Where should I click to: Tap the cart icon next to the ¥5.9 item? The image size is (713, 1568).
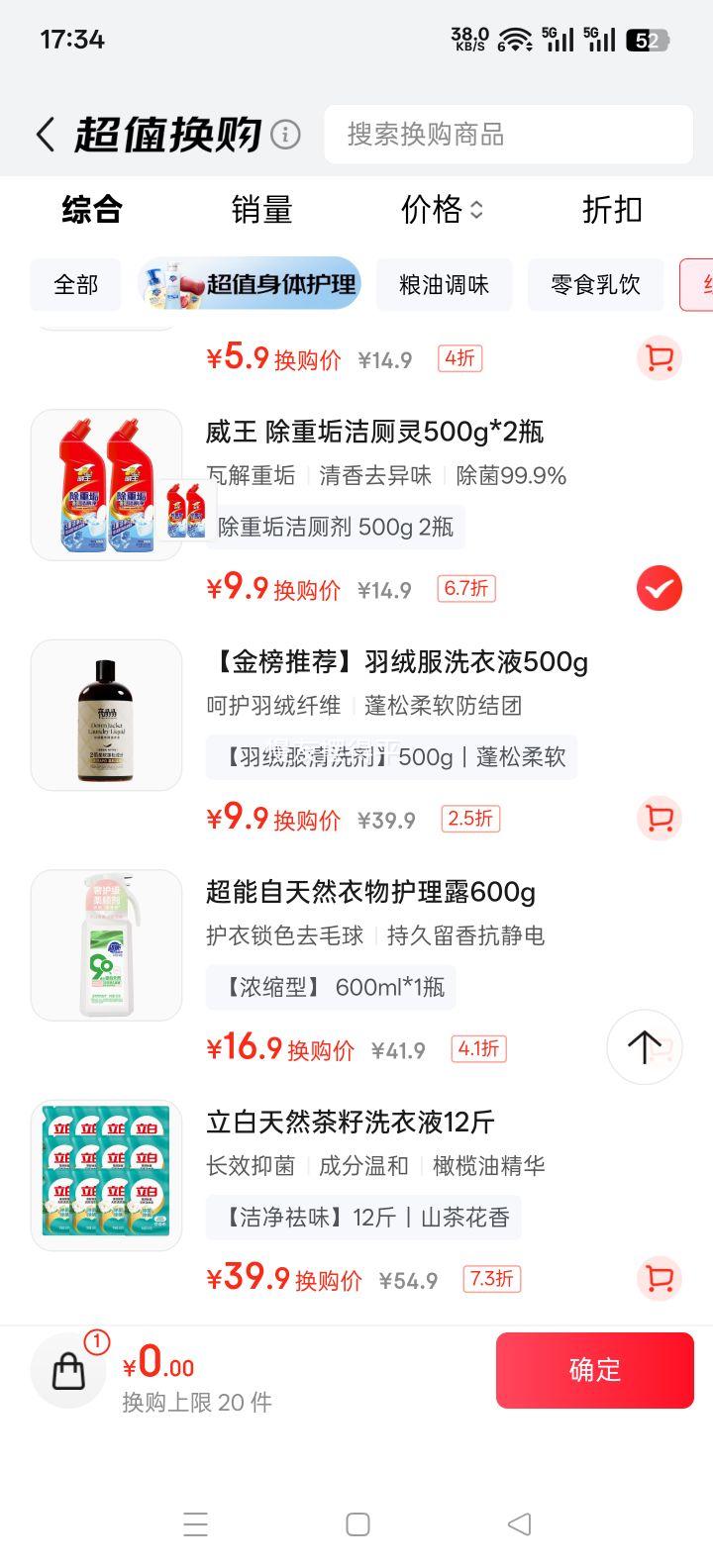point(660,358)
